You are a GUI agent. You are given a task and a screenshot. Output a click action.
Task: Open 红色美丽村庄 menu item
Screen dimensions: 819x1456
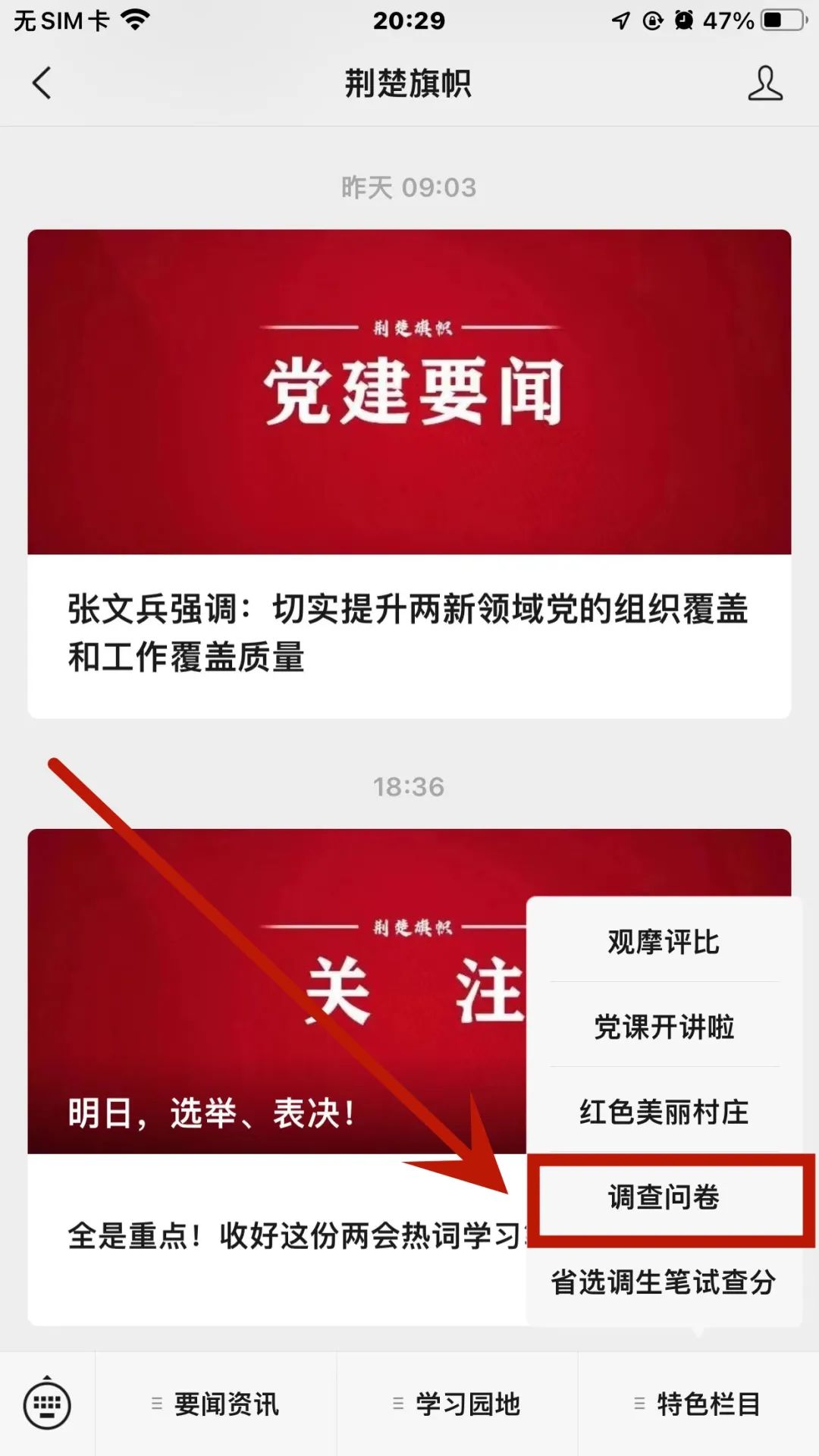pos(664,1112)
